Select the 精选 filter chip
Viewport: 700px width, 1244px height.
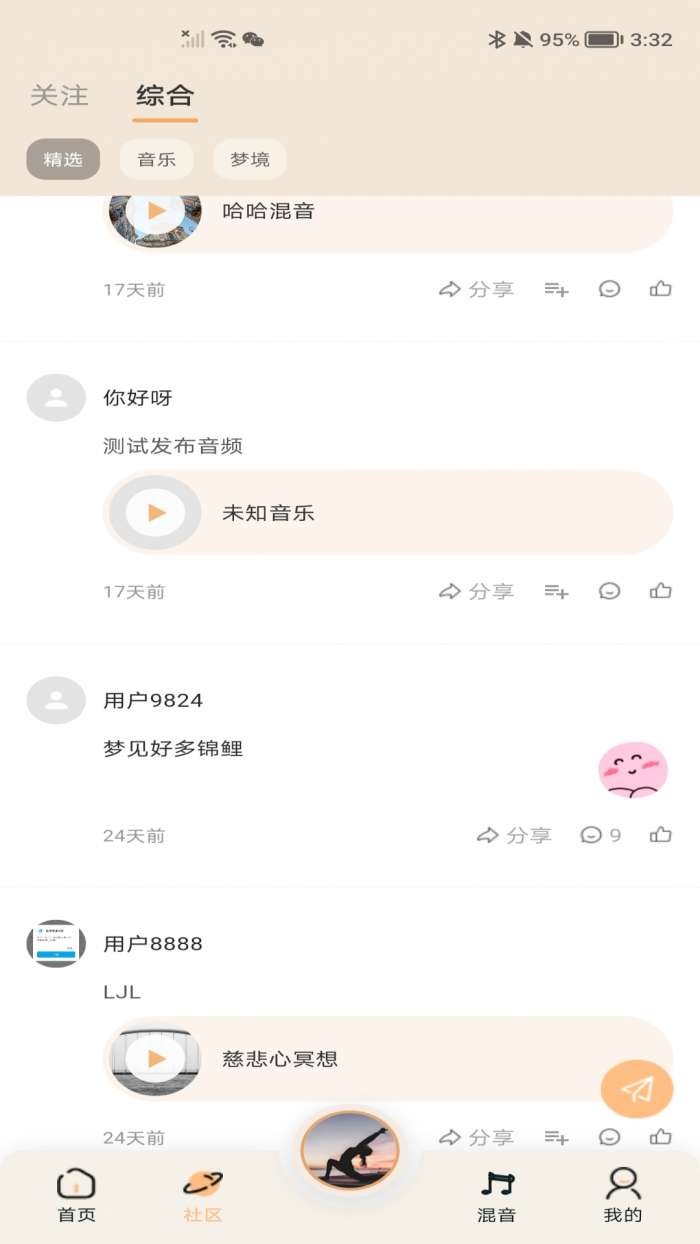[63, 160]
